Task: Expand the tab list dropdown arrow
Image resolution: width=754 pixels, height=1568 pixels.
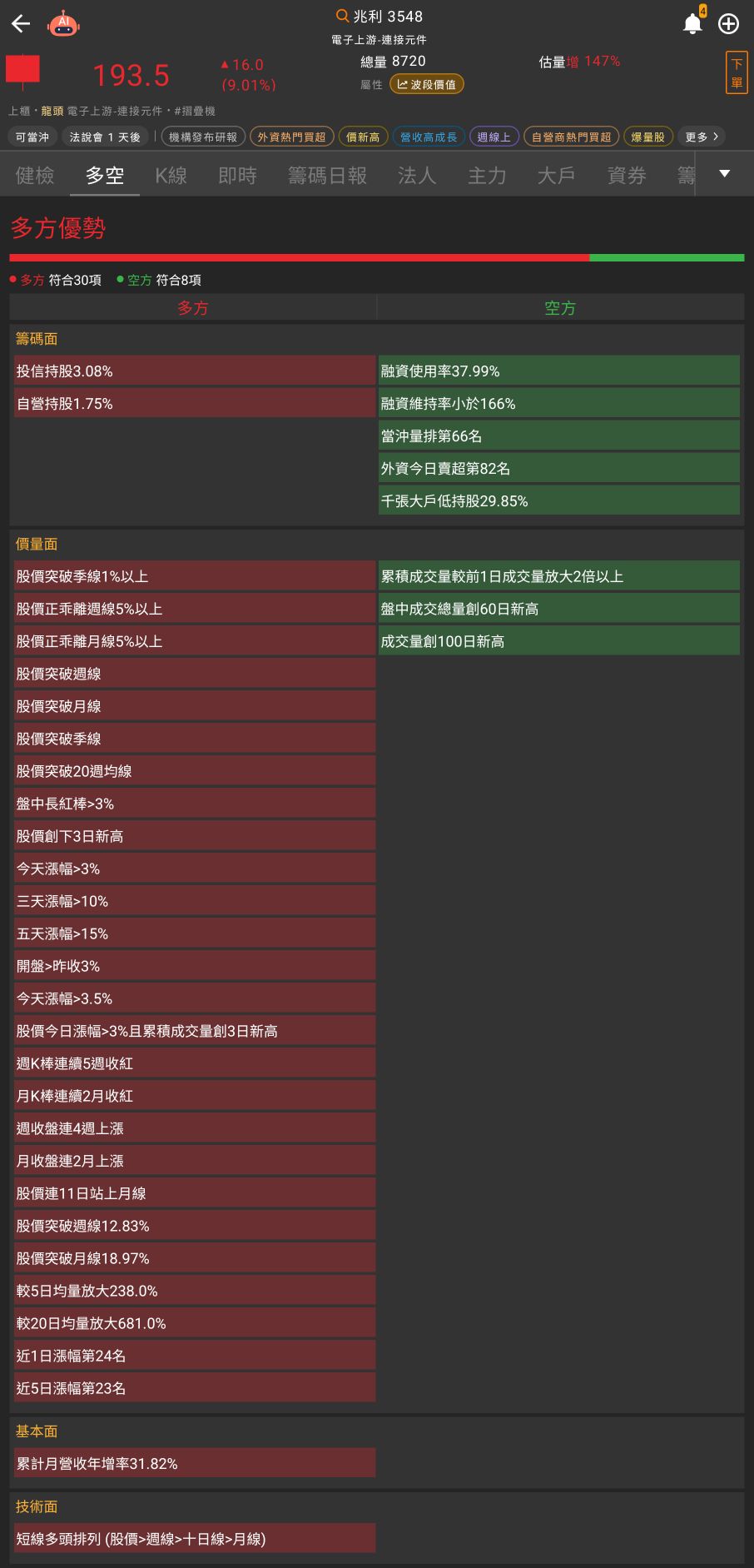Action: pos(724,173)
